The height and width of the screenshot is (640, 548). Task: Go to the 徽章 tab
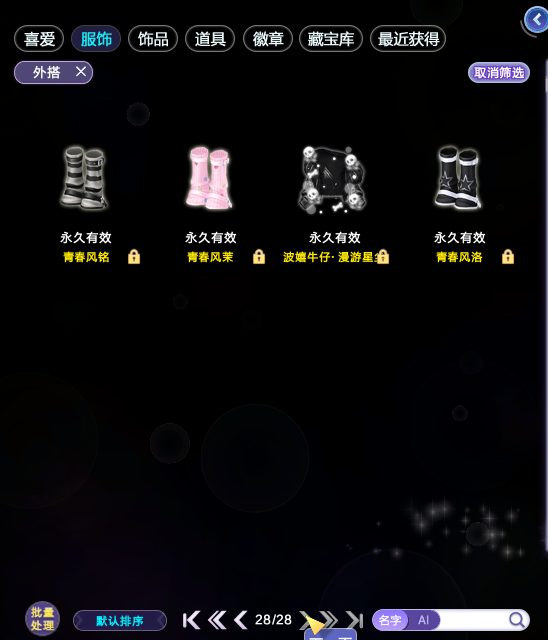(x=268, y=39)
